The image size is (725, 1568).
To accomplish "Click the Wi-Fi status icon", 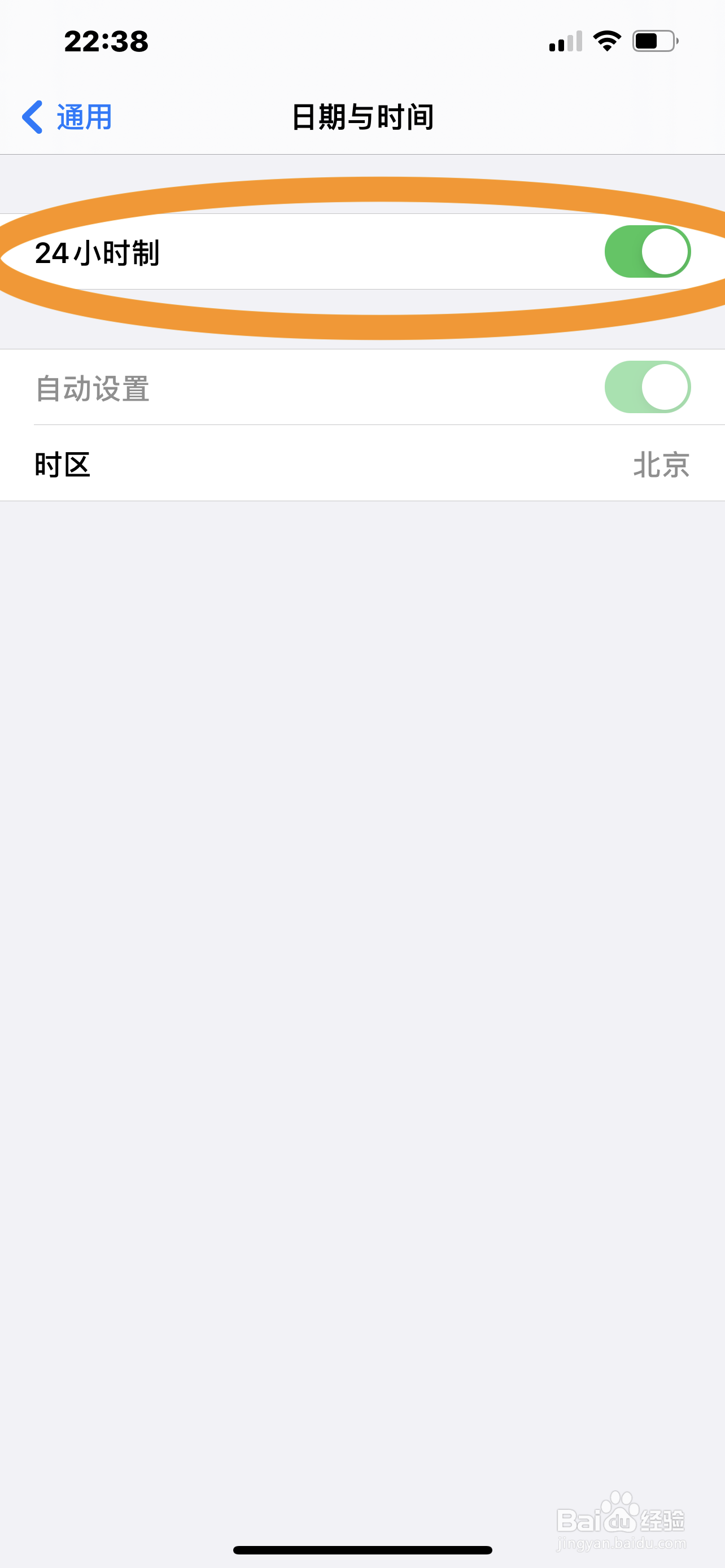I will (x=606, y=40).
